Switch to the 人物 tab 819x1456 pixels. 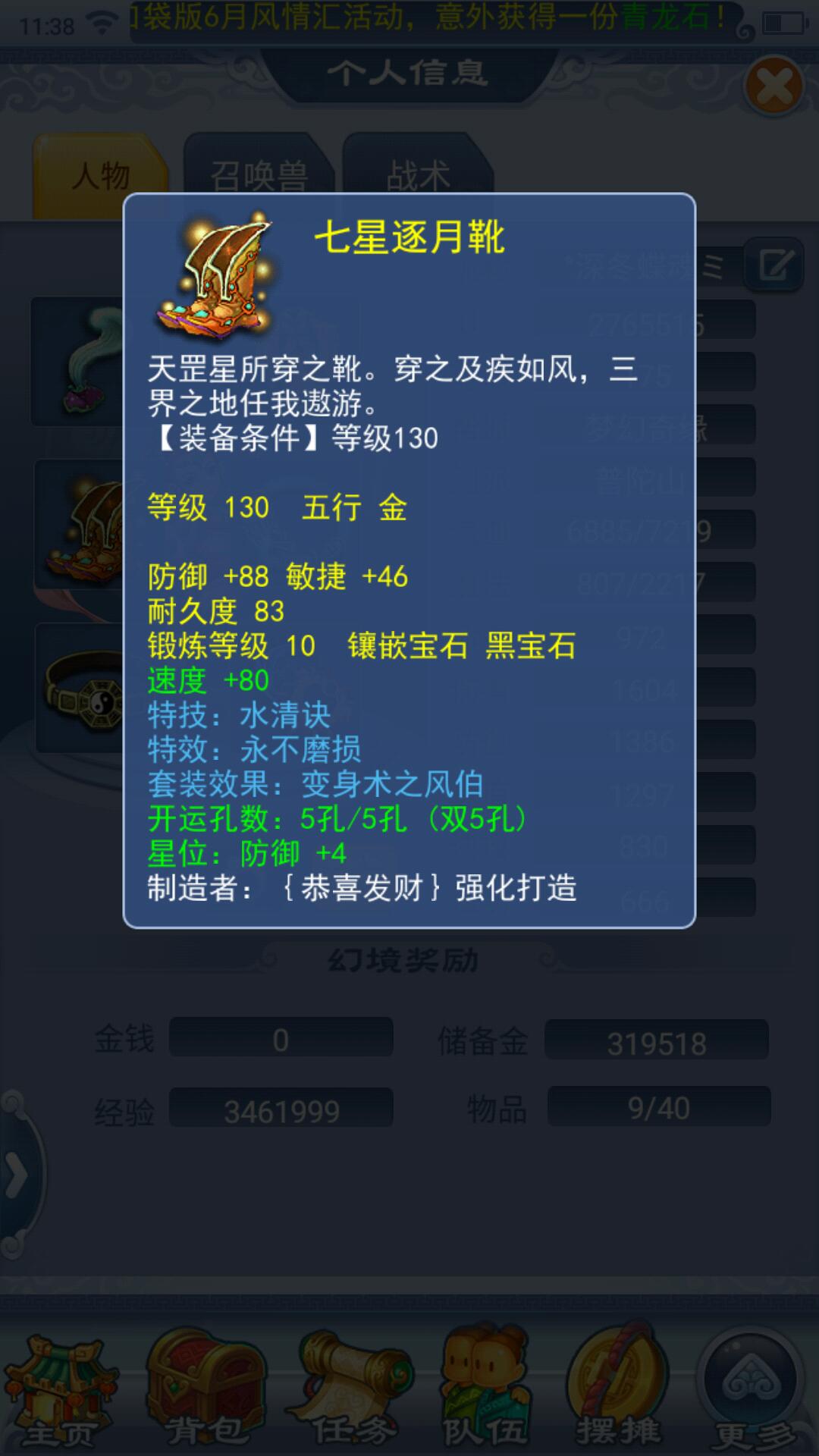[x=100, y=175]
